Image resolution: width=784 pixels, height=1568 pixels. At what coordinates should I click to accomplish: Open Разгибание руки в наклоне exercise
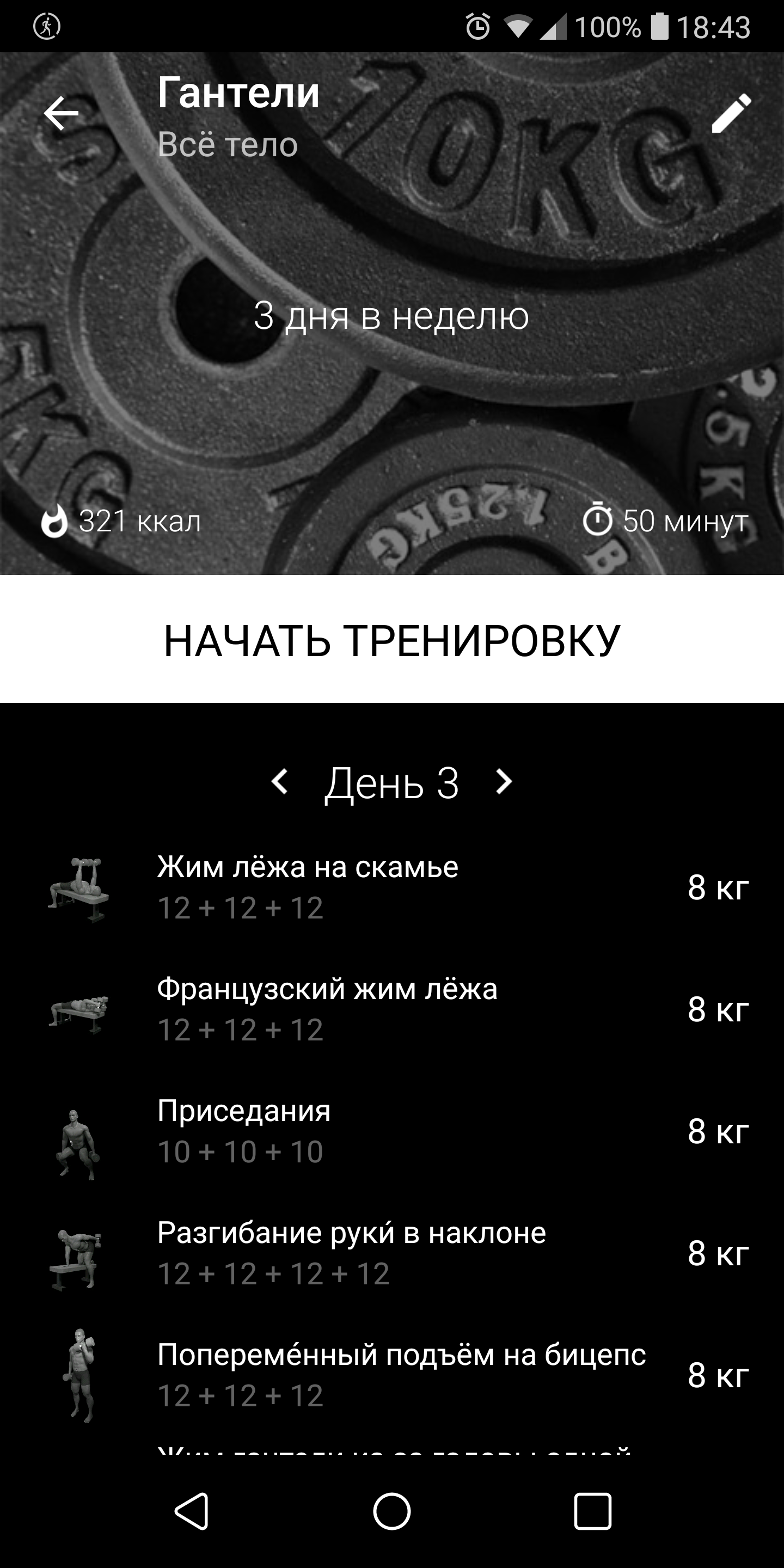pyautogui.click(x=392, y=1253)
